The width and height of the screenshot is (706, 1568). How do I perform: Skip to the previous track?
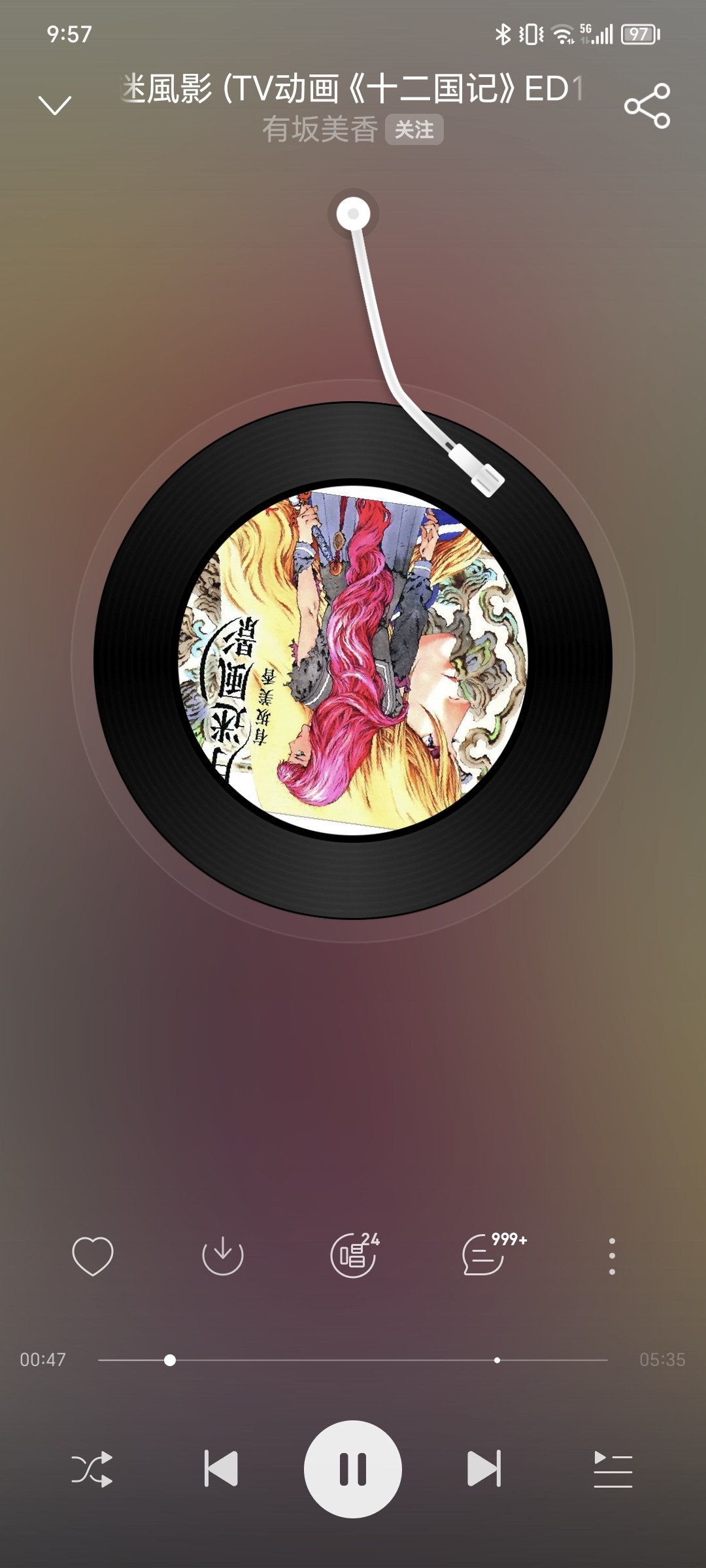pyautogui.click(x=221, y=1469)
